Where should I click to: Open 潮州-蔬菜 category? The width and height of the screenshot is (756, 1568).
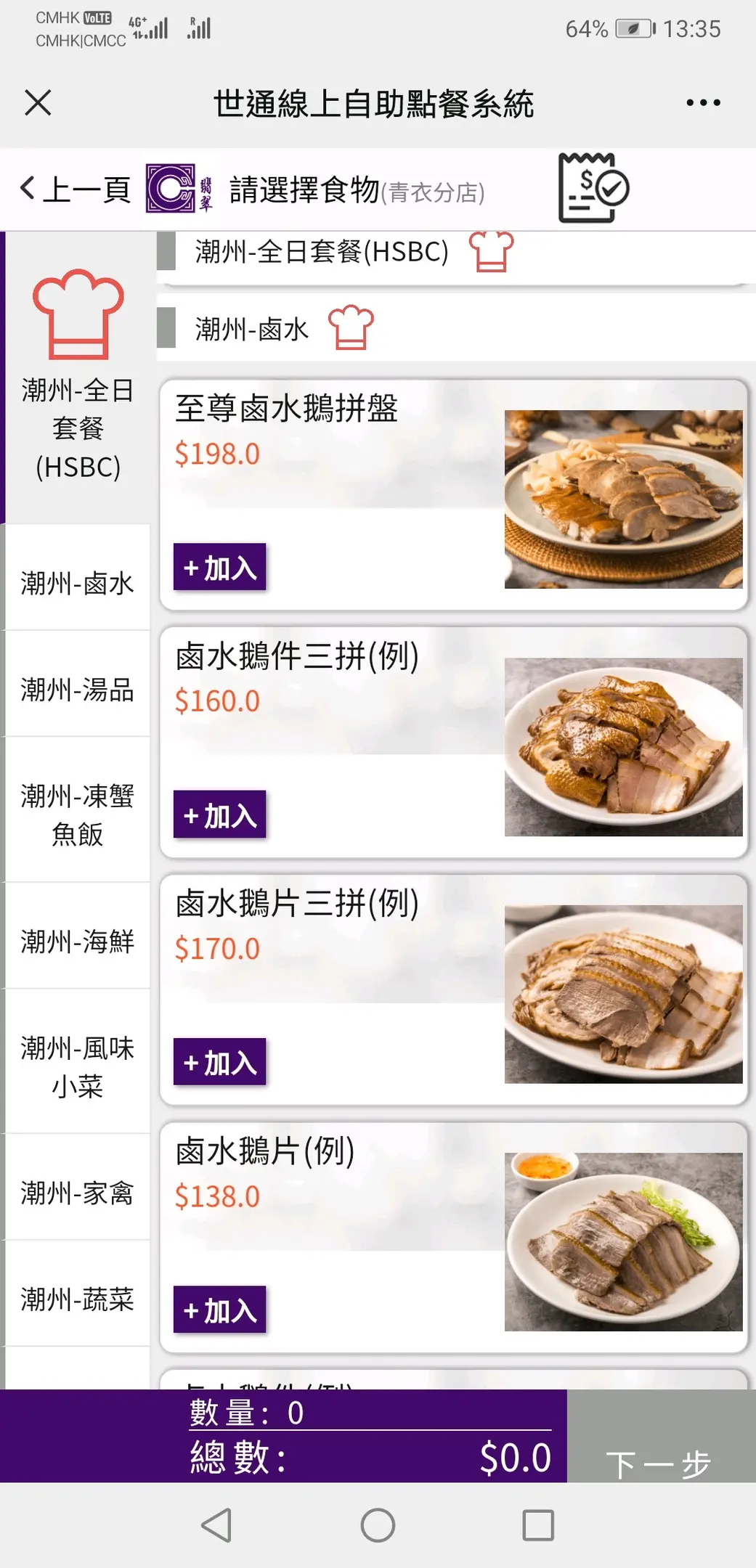tap(78, 1299)
